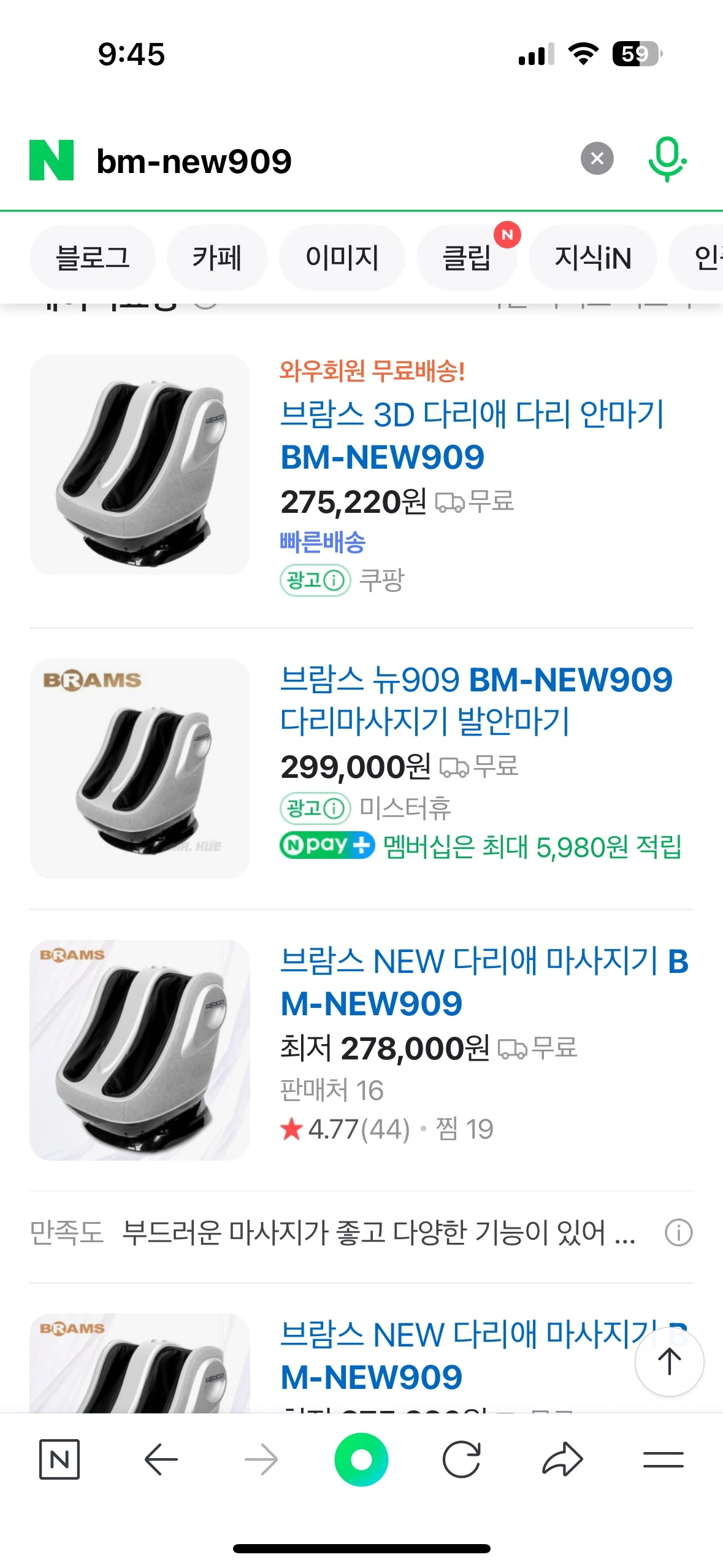Clear the search field with the X button

(596, 159)
